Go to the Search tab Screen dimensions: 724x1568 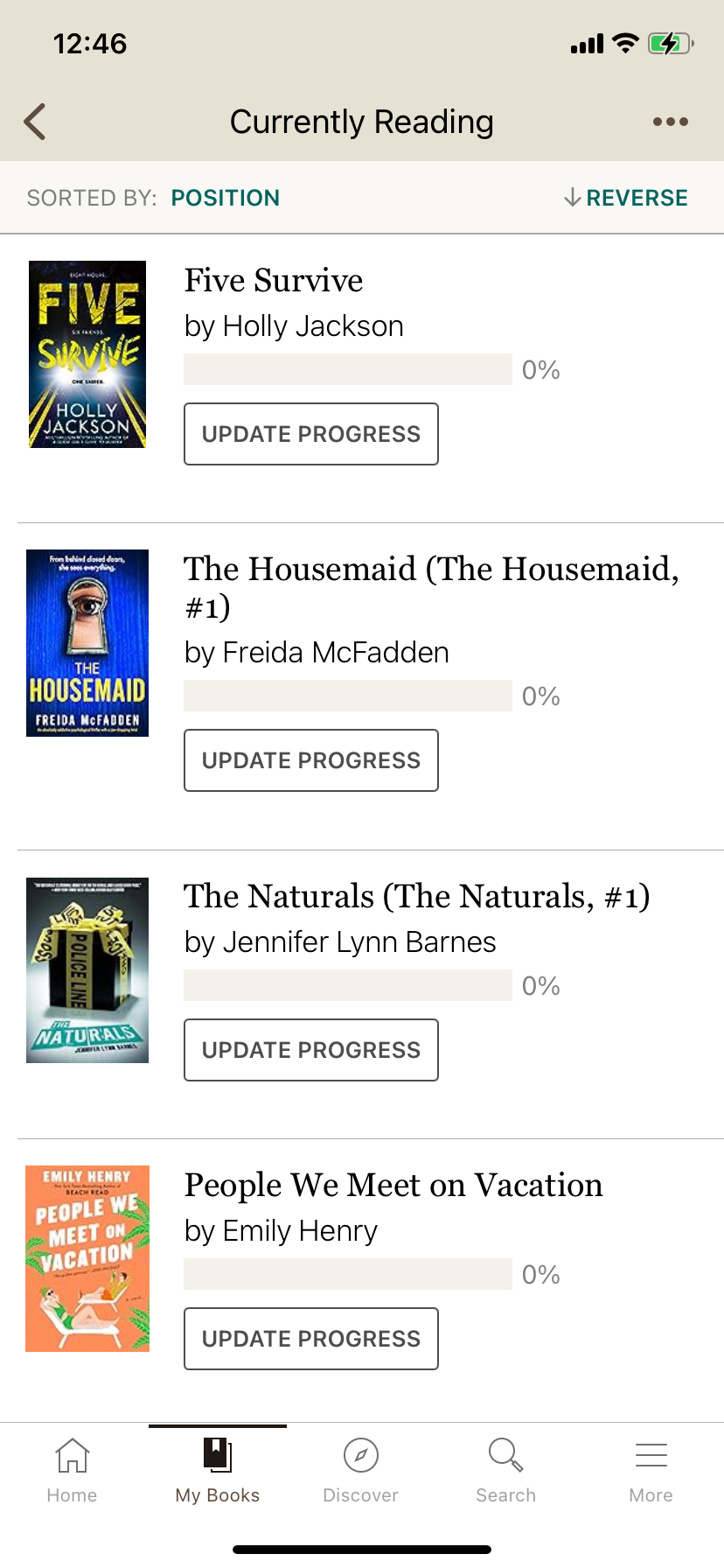(505, 1470)
